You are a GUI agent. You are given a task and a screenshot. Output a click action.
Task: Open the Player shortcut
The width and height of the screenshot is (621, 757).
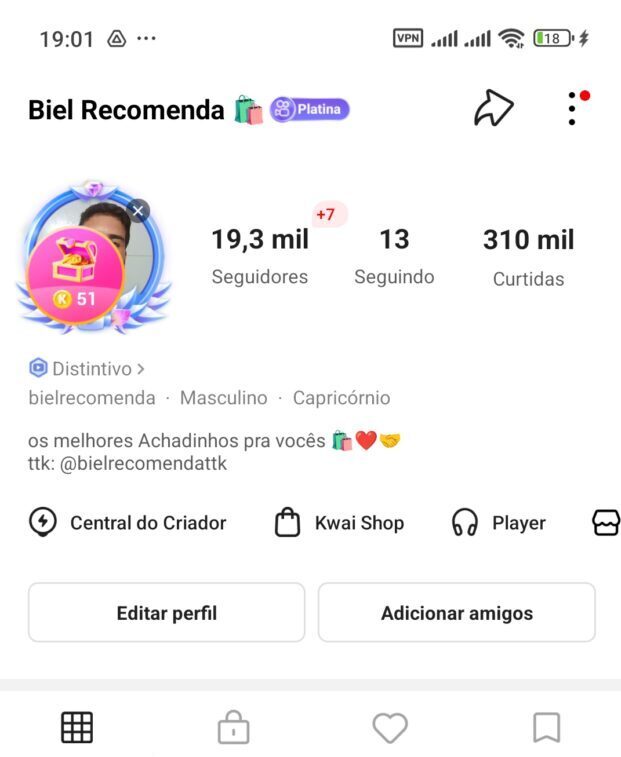[498, 523]
